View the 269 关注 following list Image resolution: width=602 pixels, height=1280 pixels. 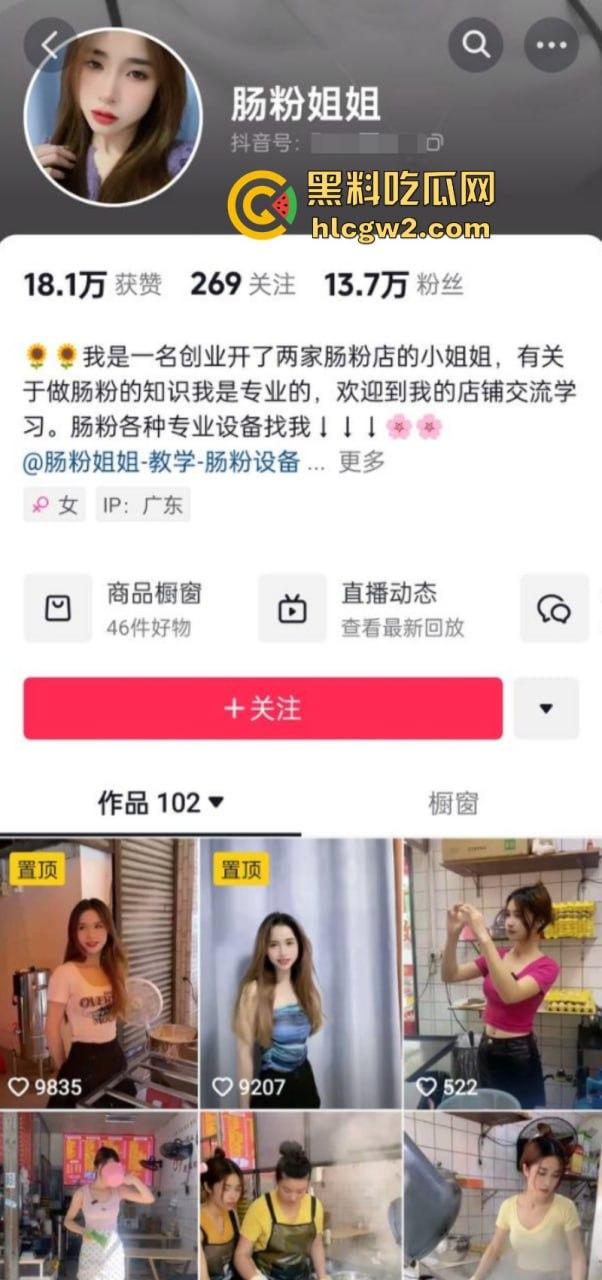[x=242, y=285]
